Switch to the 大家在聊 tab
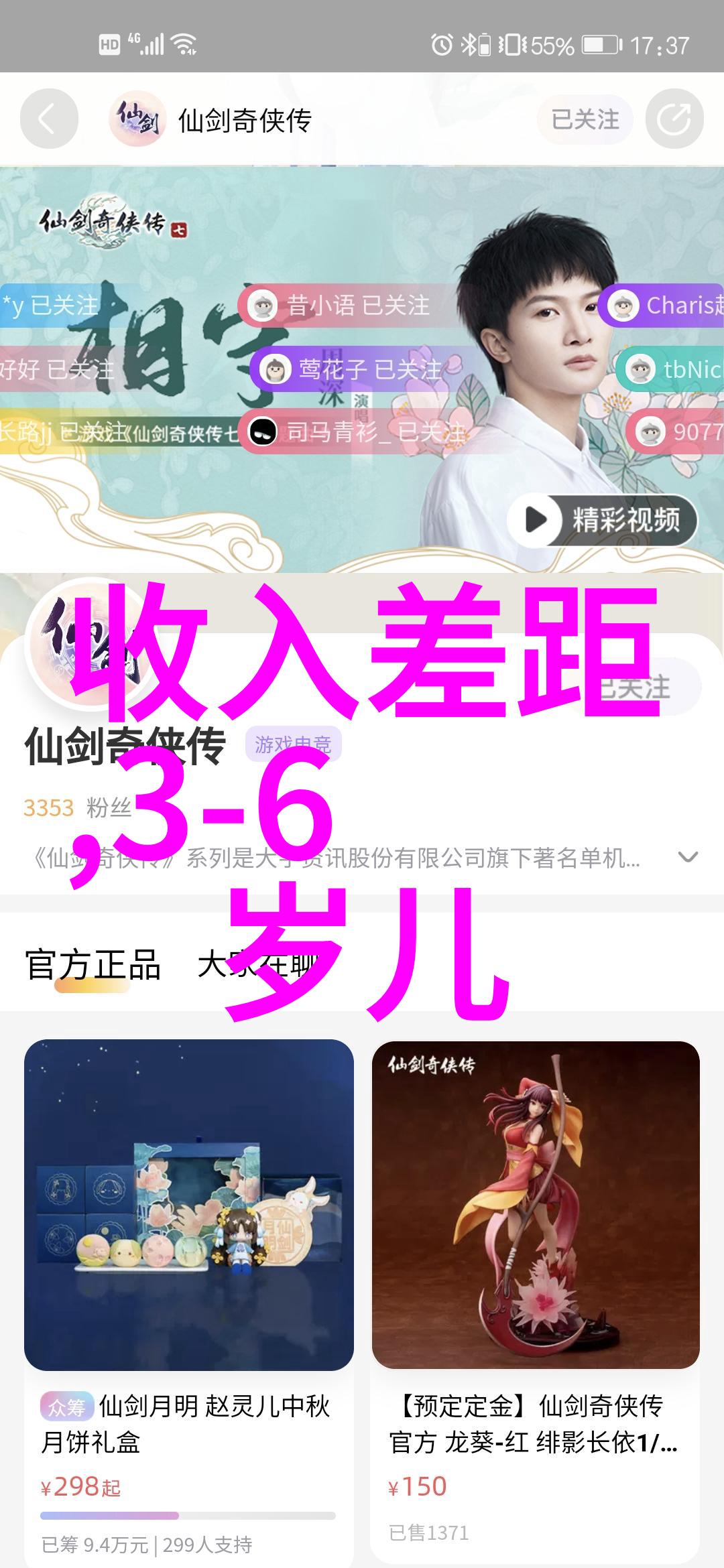 258,966
